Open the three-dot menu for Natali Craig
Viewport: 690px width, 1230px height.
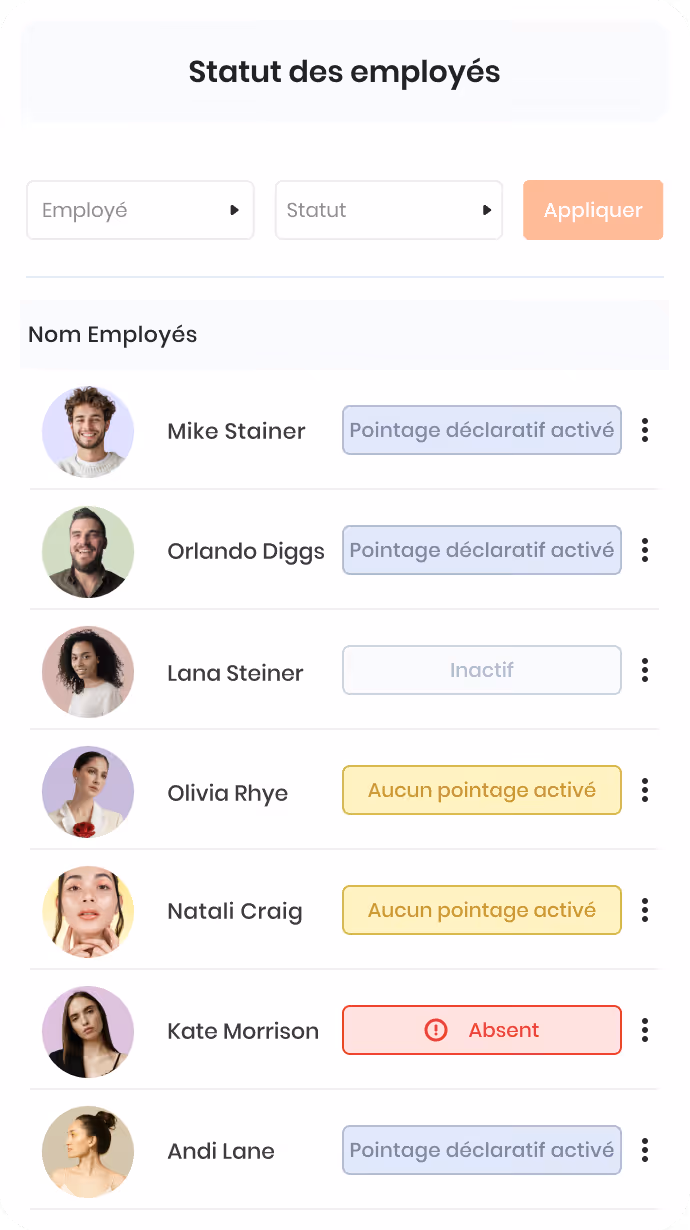645,910
